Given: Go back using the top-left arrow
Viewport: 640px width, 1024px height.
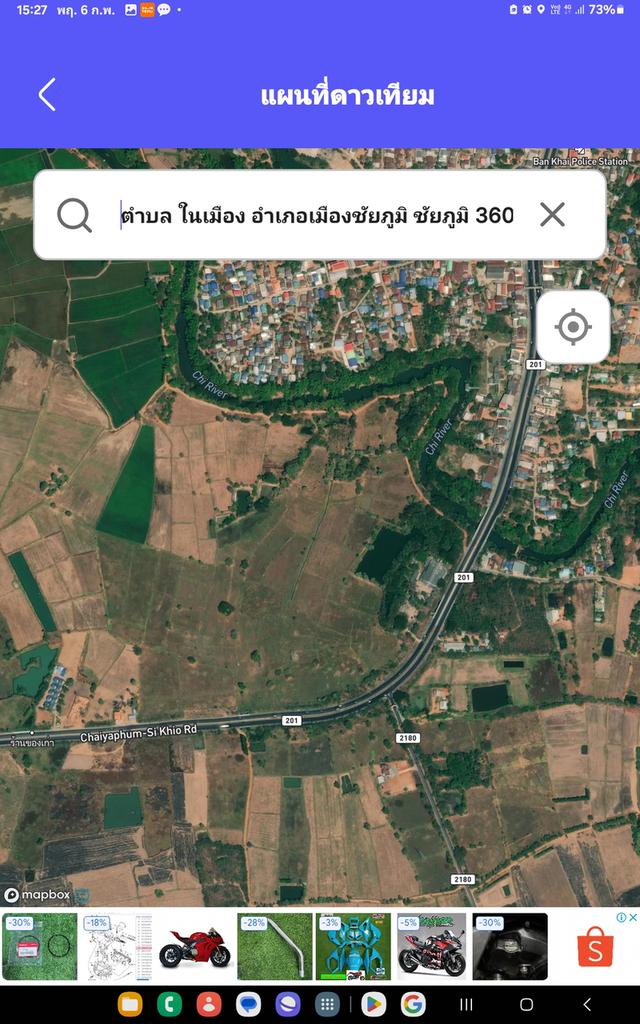Looking at the screenshot, I should pyautogui.click(x=47, y=95).
